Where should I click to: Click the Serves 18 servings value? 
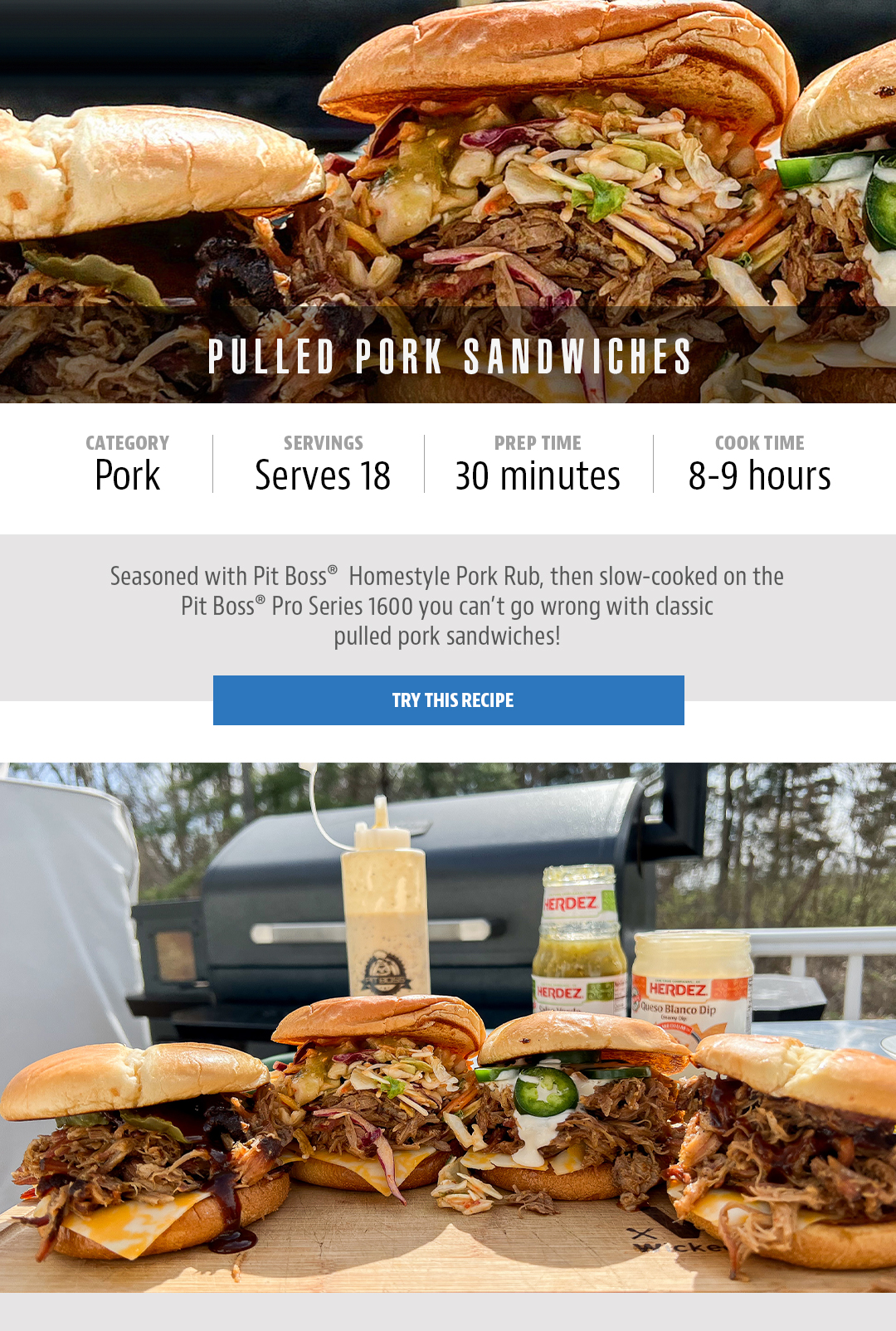click(324, 475)
